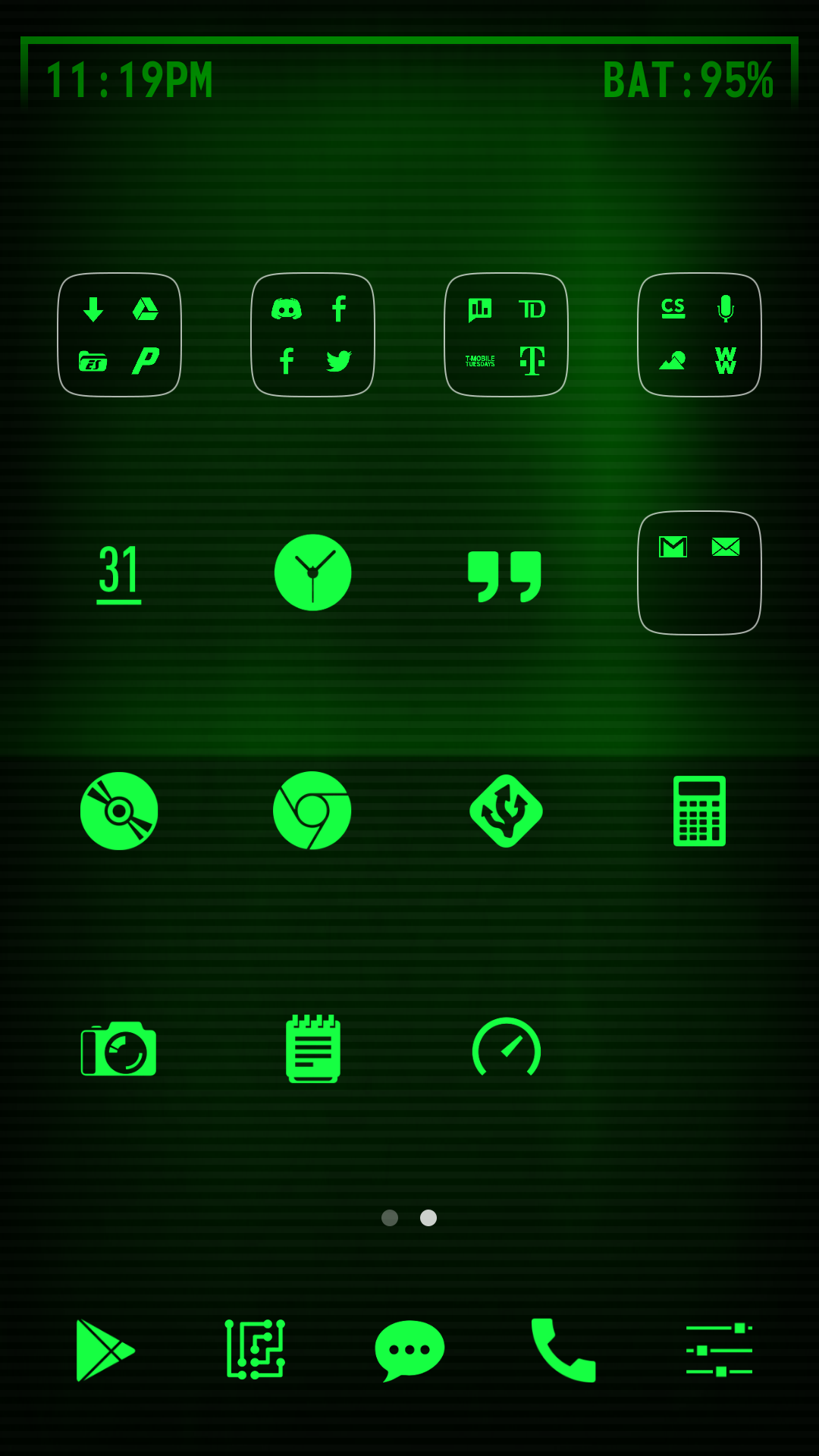Launch the speedometer gauge app
819x1456 pixels.
pos(506,1049)
